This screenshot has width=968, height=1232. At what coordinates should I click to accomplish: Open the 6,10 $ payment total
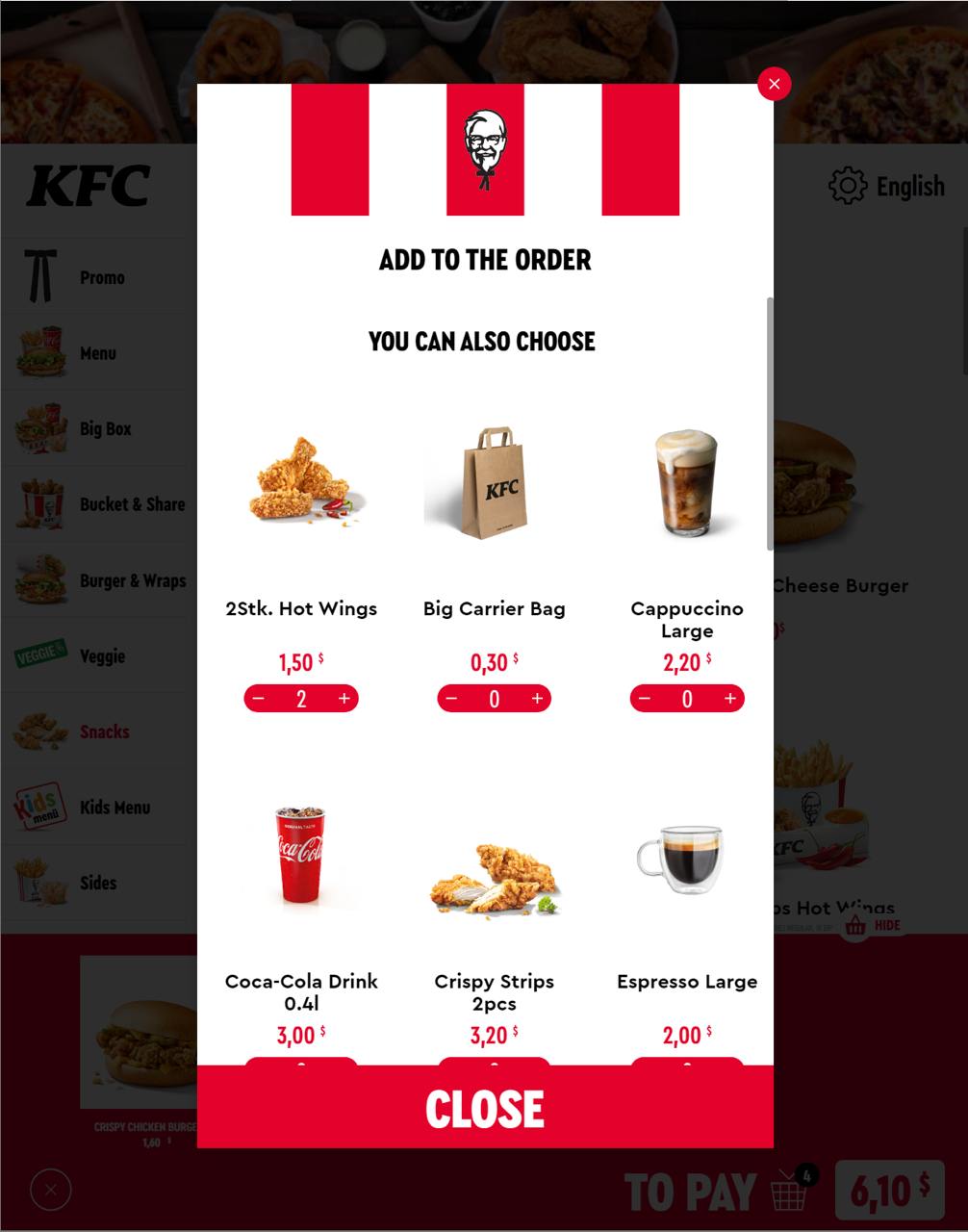click(x=889, y=1190)
